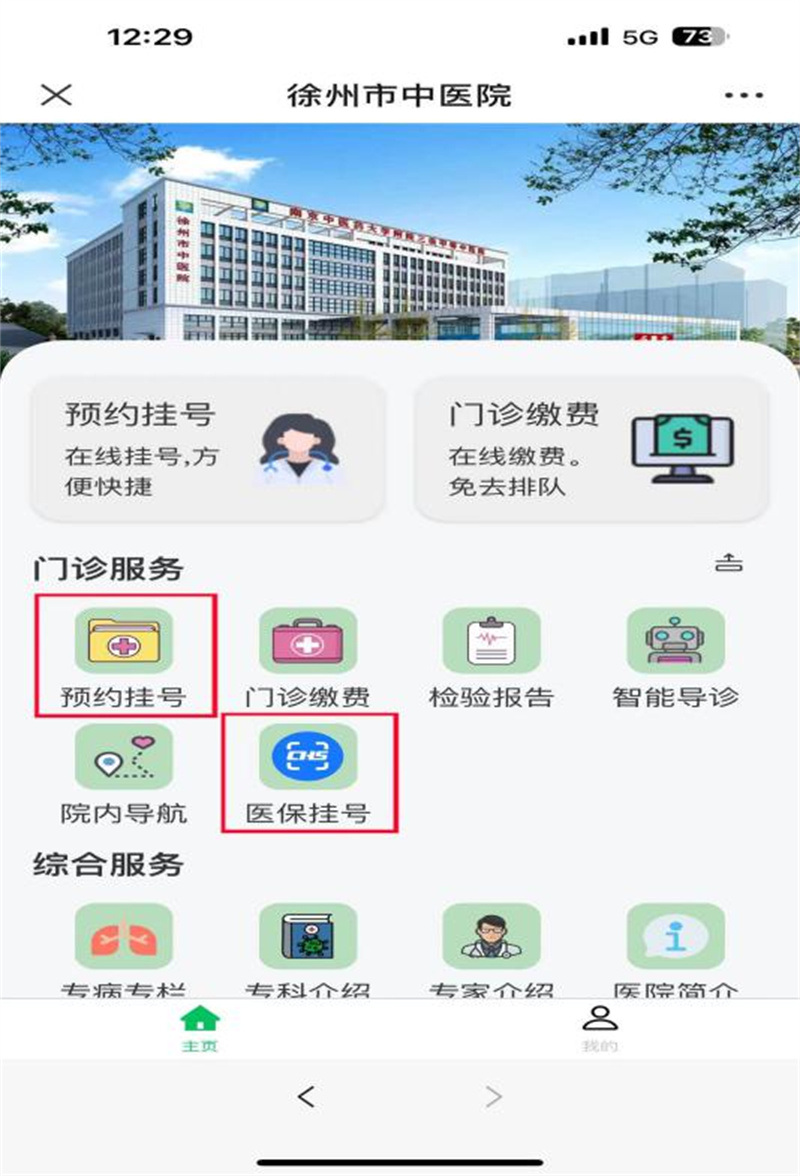Open the three-dot overflow menu
Viewport: 800px width, 1176px height.
[743, 95]
